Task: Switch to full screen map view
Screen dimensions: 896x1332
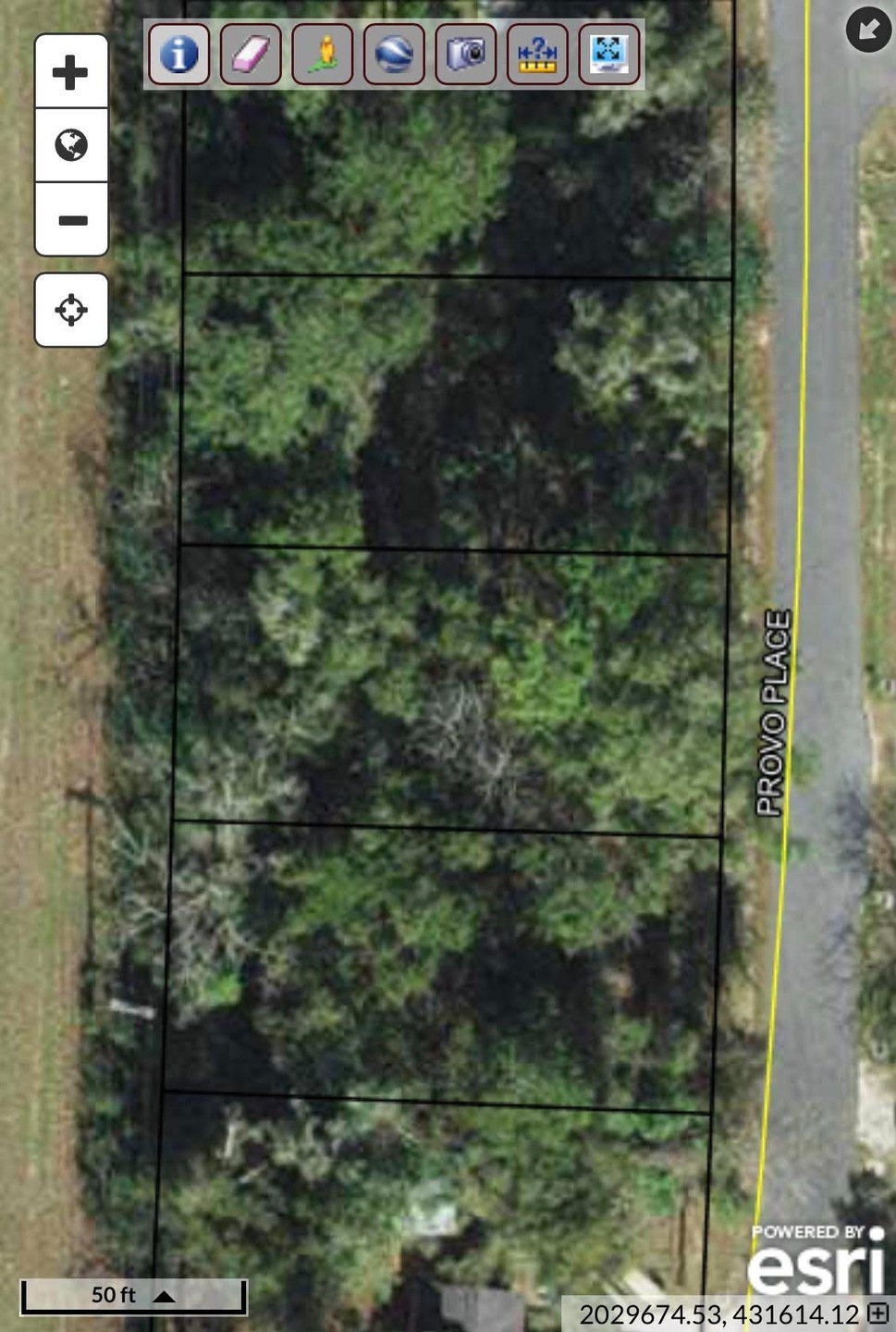Action: coord(608,54)
